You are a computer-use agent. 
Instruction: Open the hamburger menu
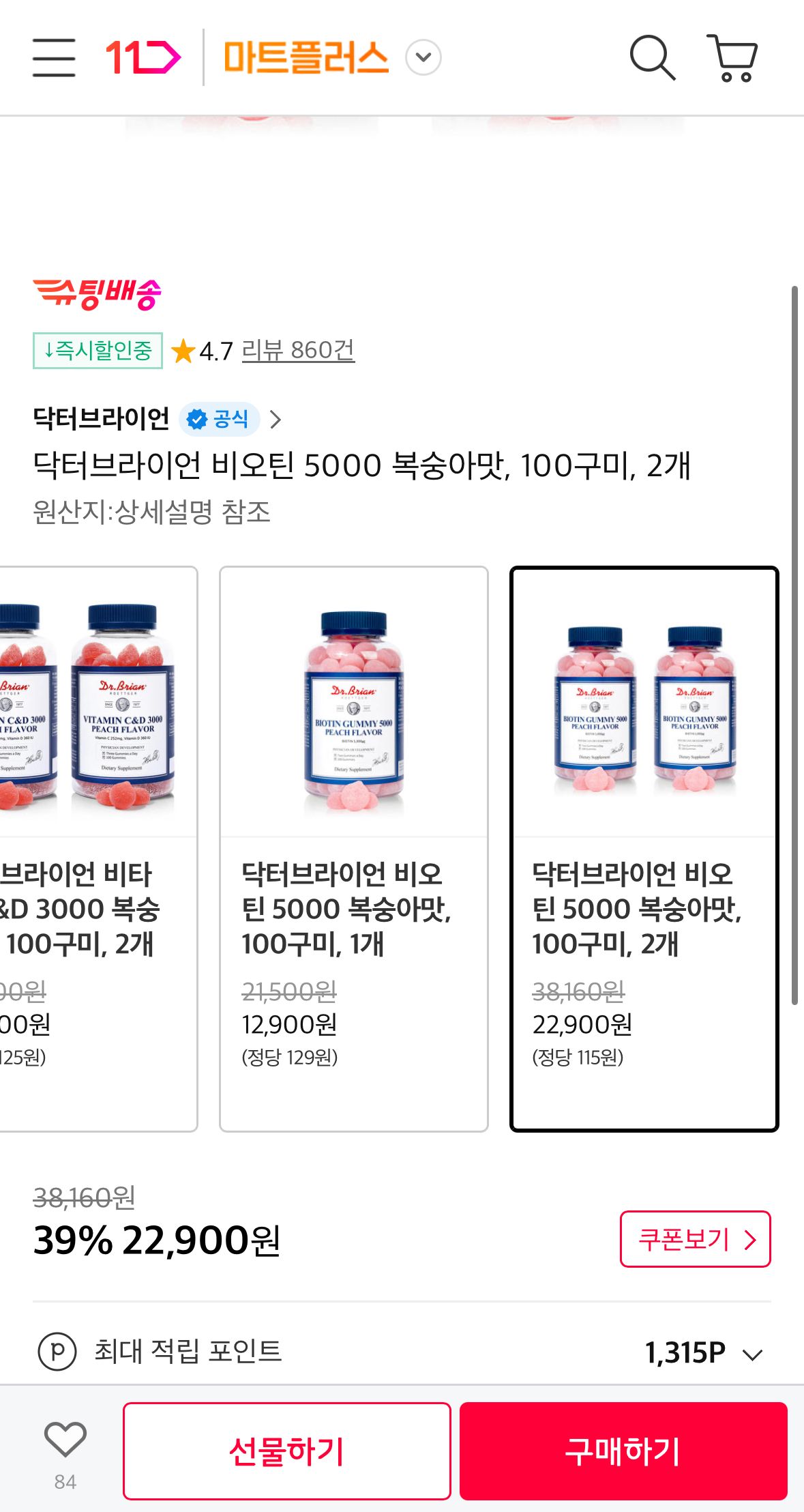(x=54, y=57)
